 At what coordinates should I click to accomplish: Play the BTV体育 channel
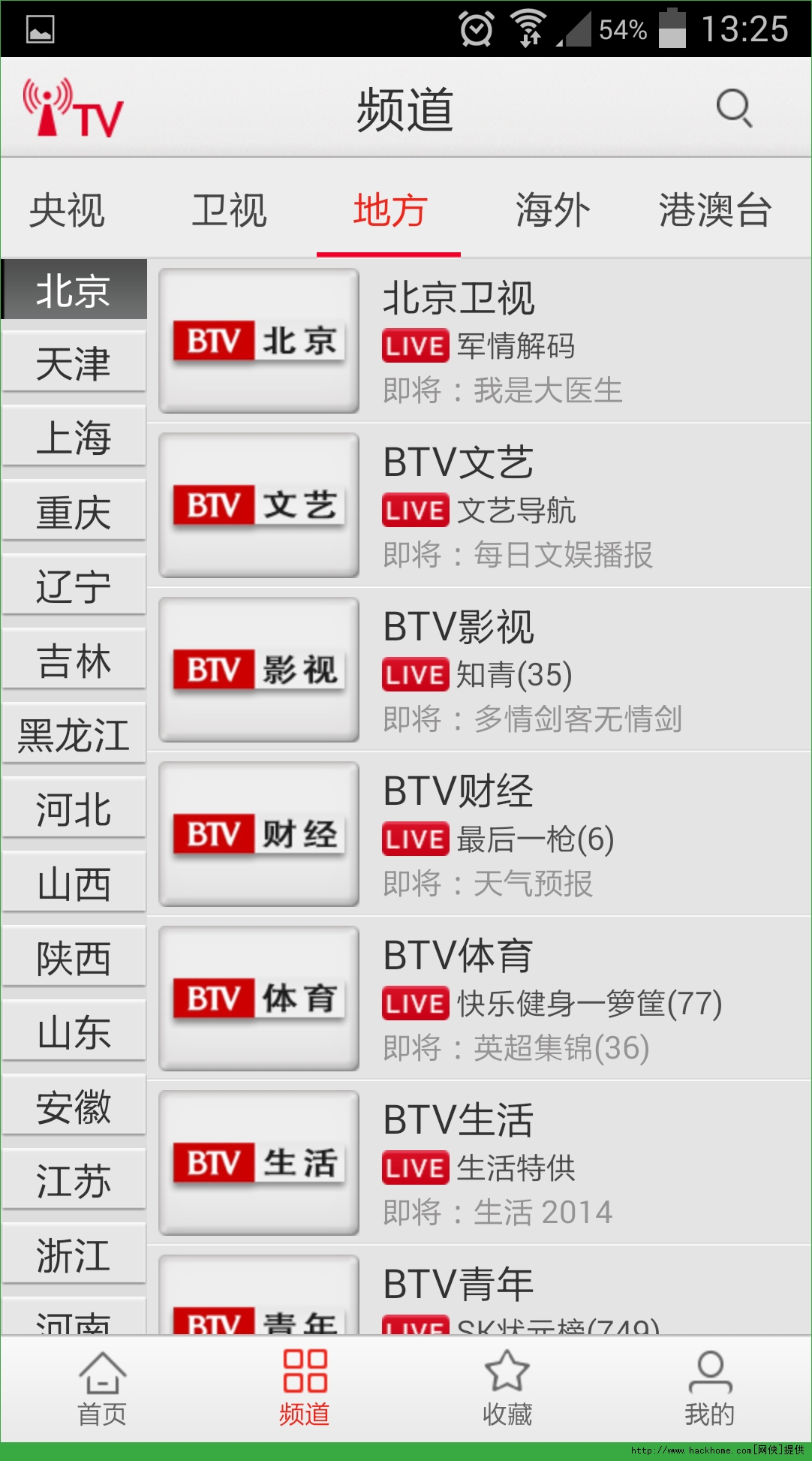point(480,999)
